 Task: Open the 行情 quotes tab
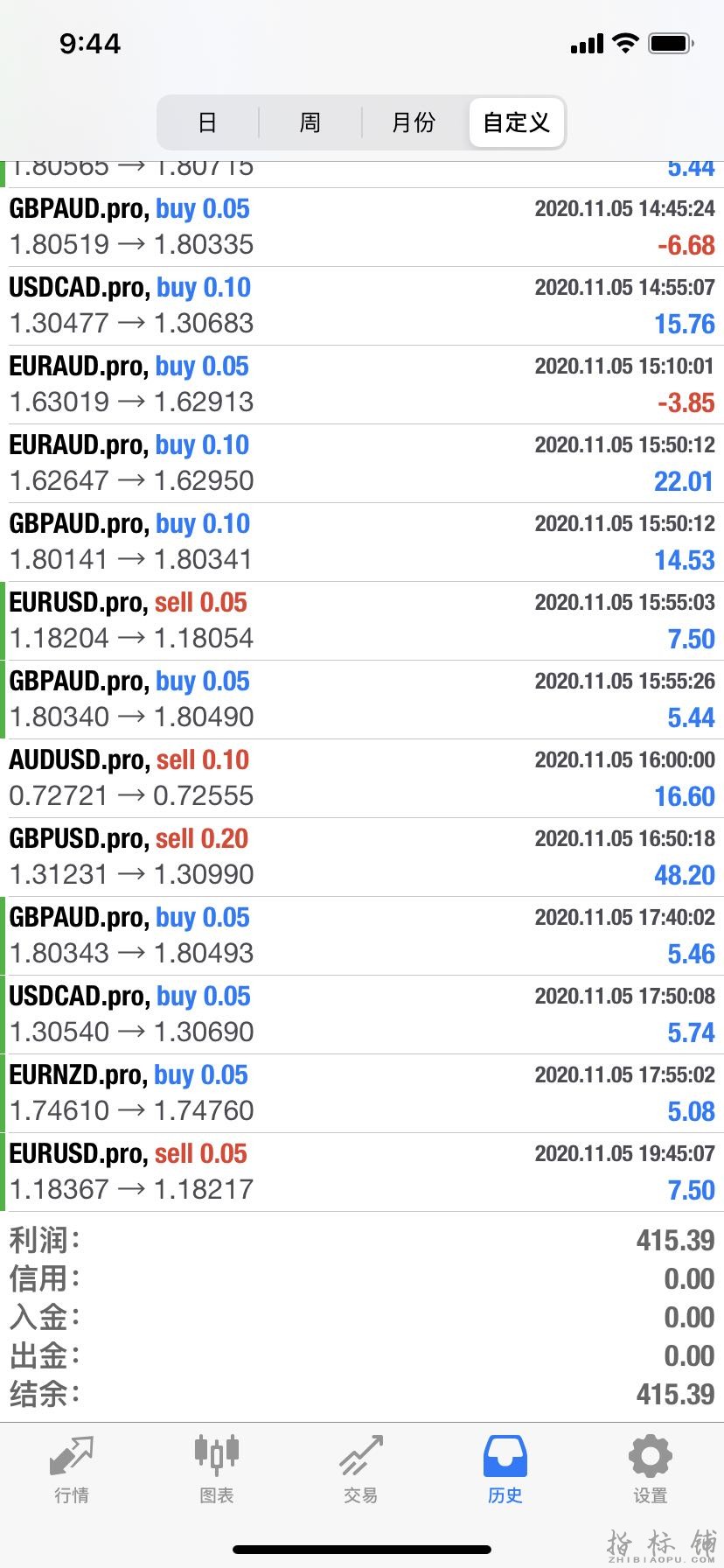coord(72,1470)
